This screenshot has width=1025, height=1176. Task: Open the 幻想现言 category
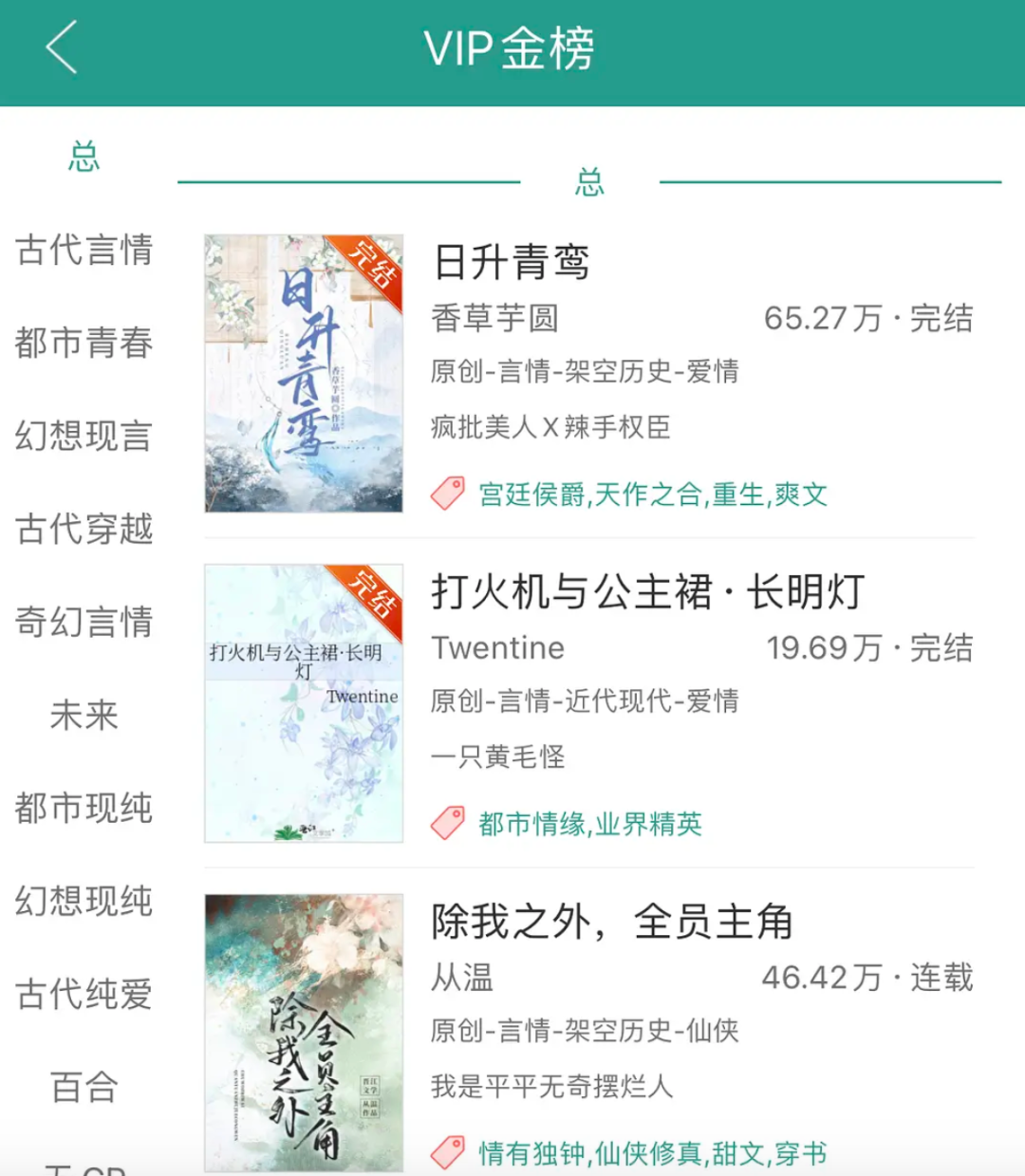84,436
